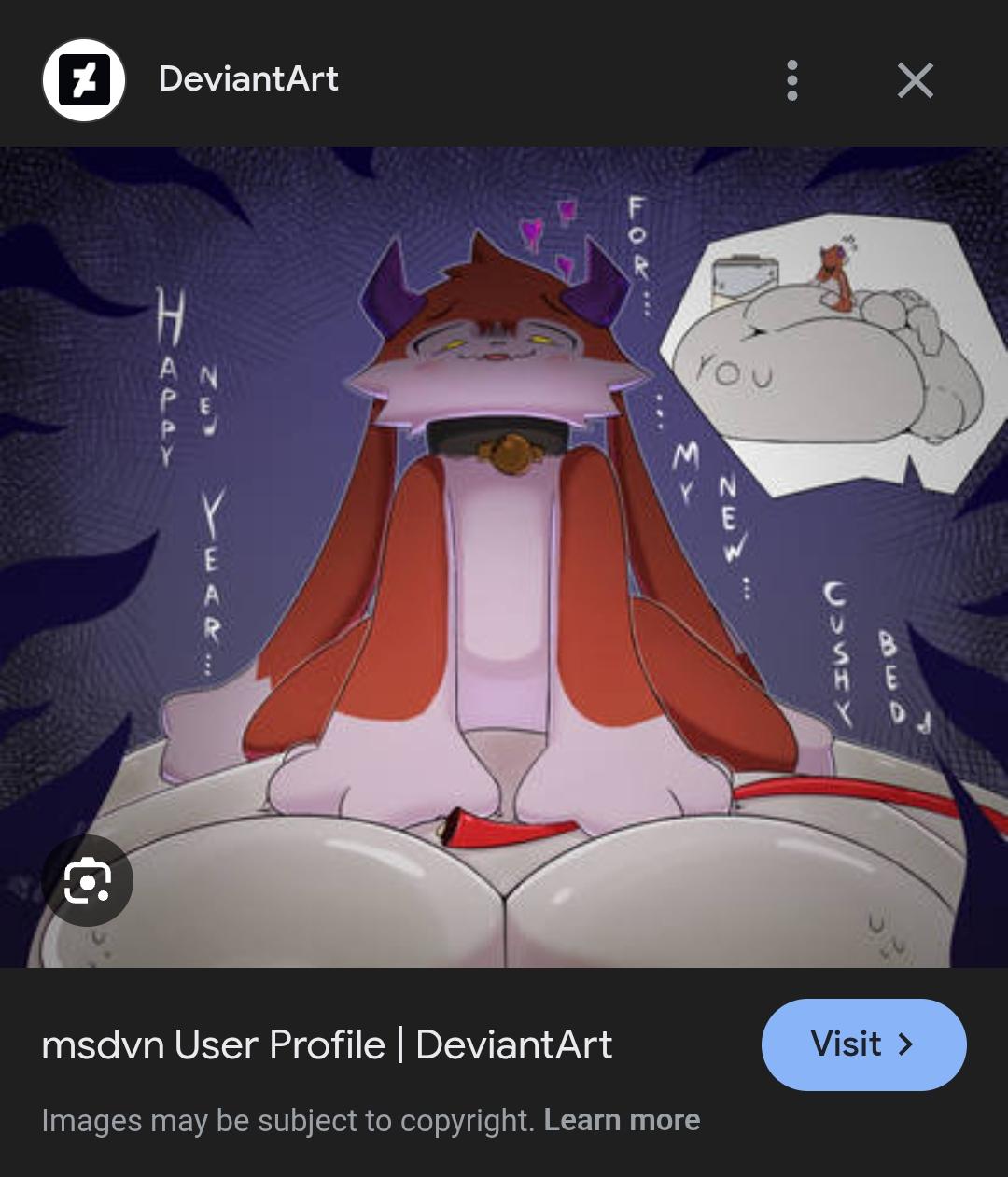Open the Learn more copyright link
Screen dimensions: 1008x1177
tap(622, 1120)
